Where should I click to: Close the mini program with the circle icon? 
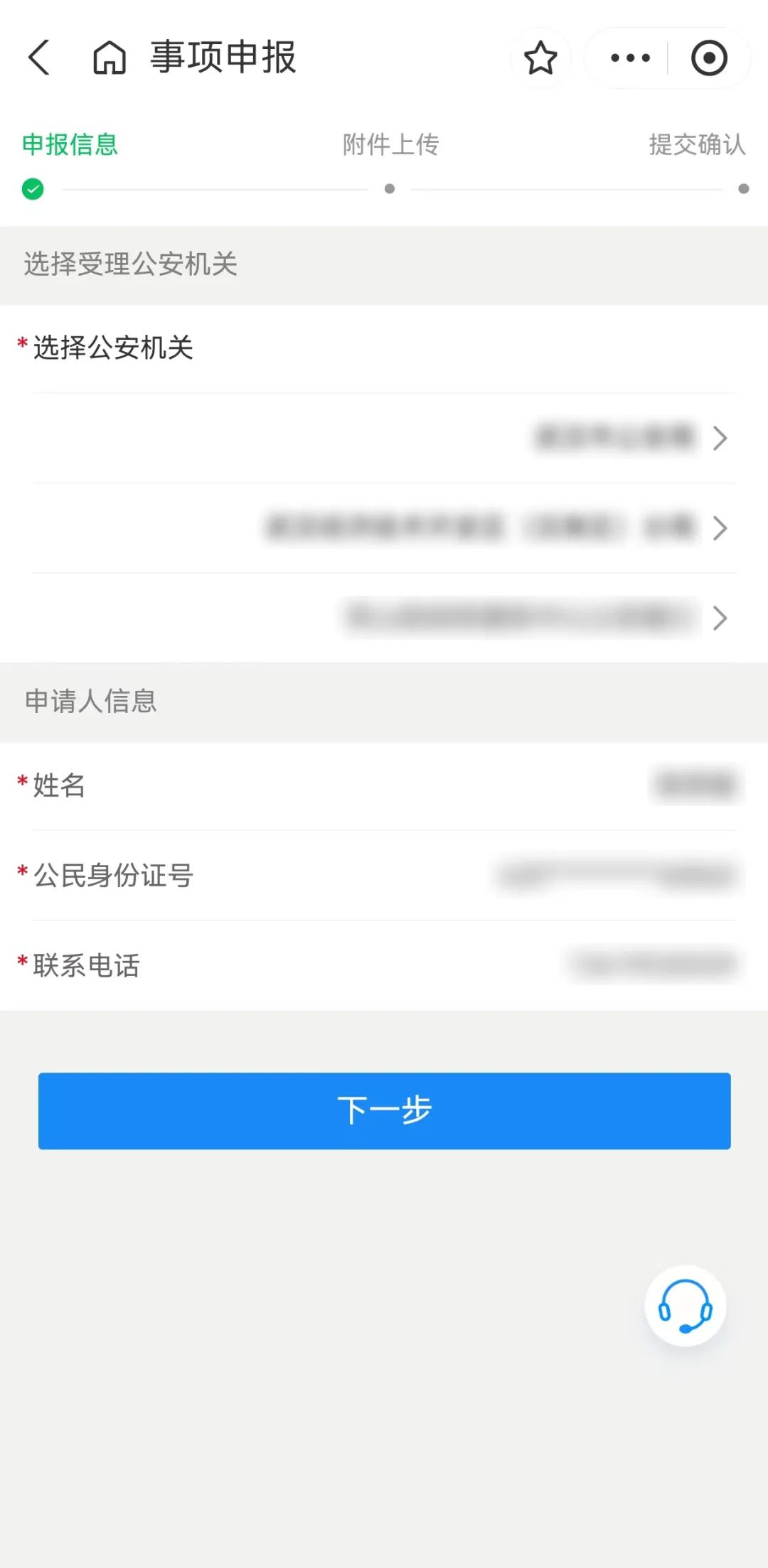[709, 58]
